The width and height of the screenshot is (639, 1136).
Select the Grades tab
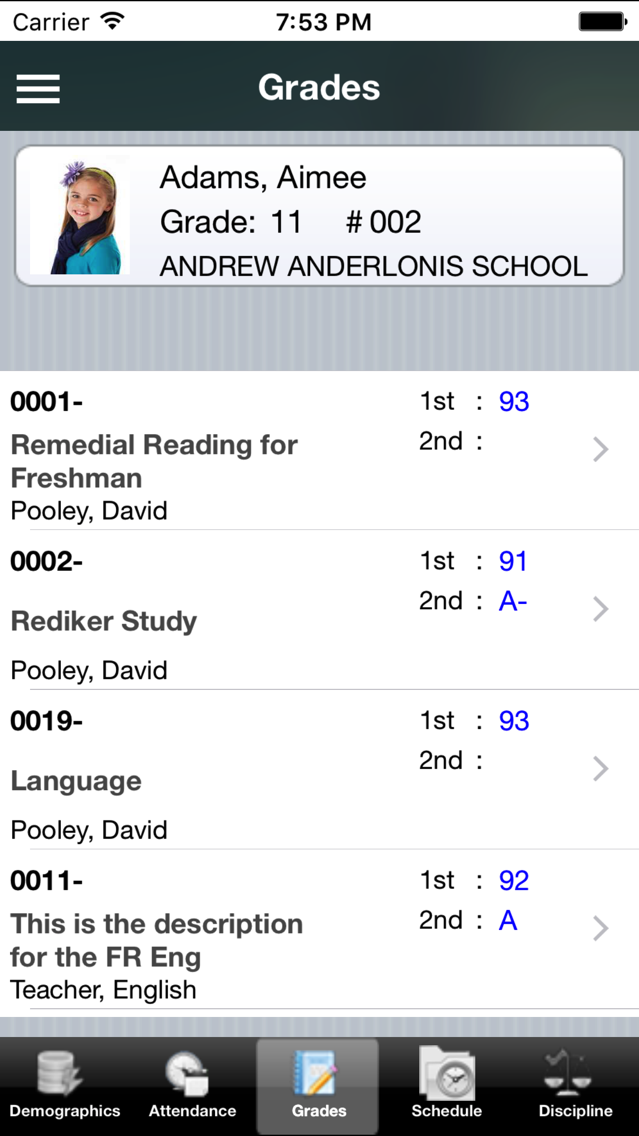tap(318, 1086)
